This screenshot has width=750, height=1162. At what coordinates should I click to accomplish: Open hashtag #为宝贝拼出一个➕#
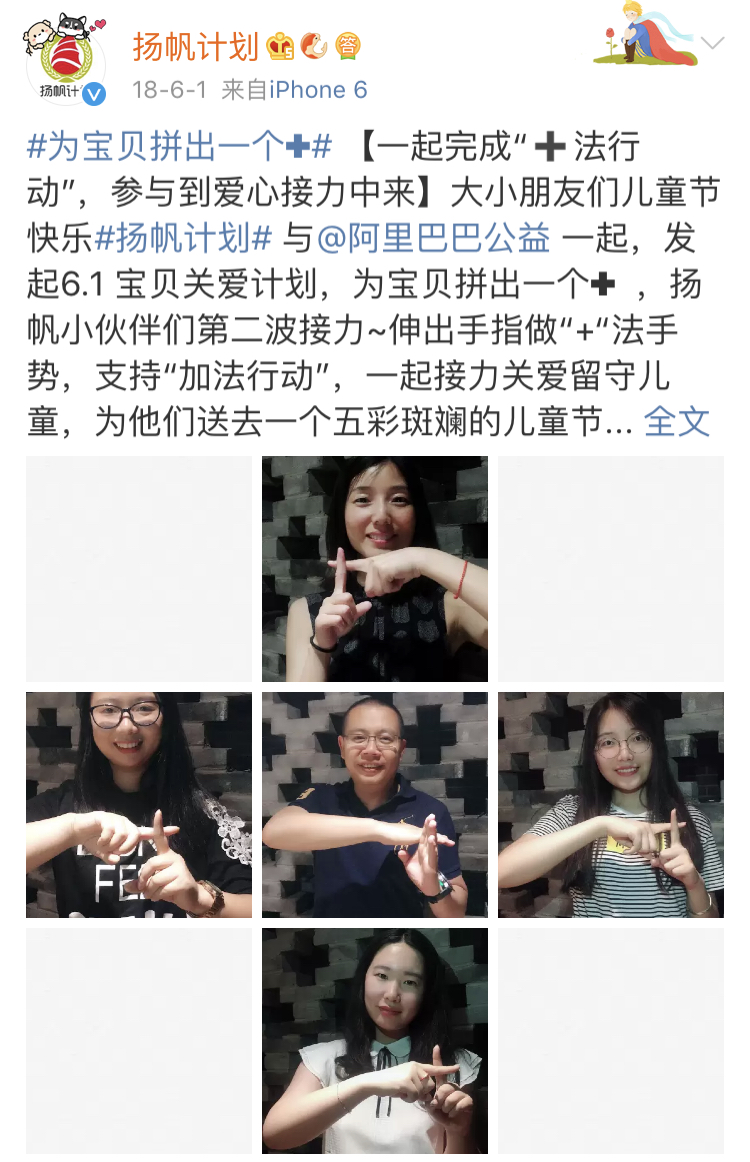(179, 147)
